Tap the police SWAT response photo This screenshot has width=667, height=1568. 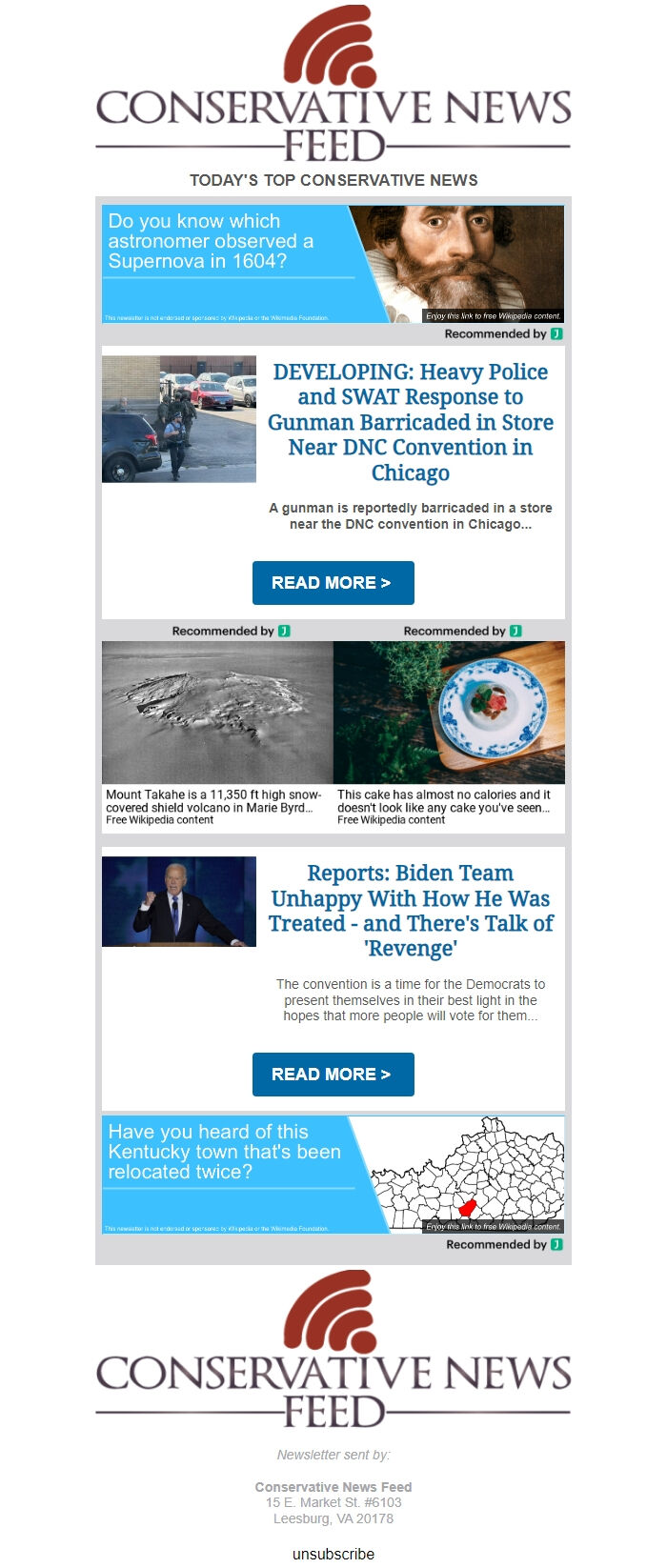coord(179,419)
